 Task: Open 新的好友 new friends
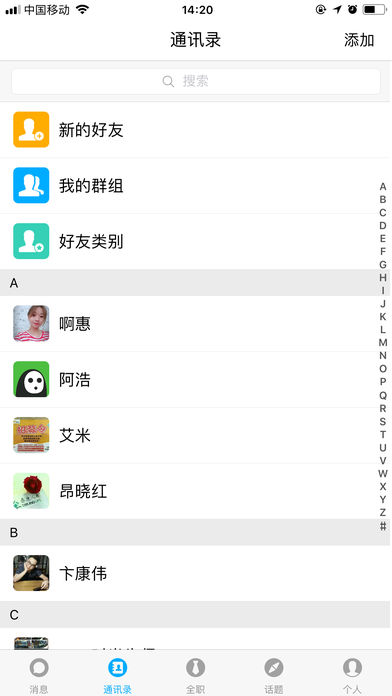pyautogui.click(x=196, y=130)
